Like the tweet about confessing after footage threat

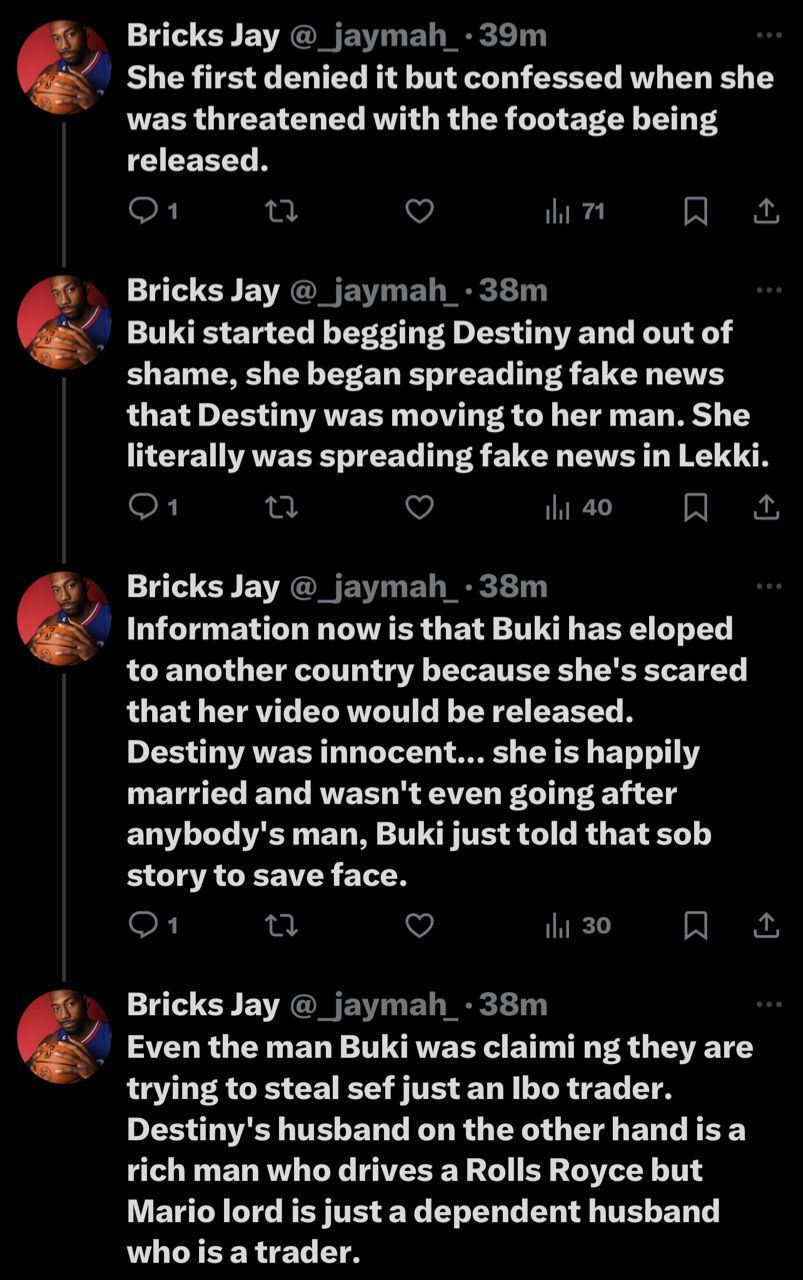420,211
